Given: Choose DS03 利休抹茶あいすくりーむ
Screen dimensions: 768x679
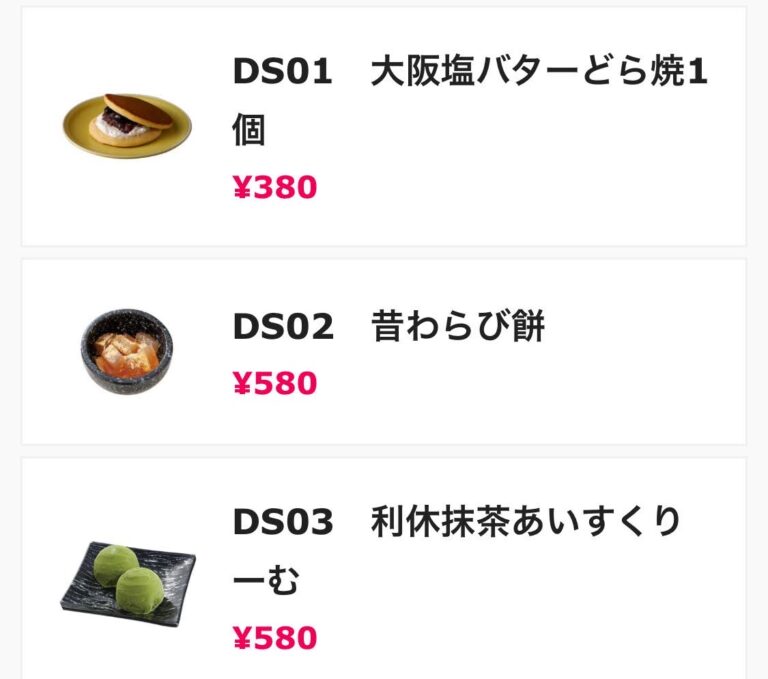Looking at the screenshot, I should pos(457,550).
